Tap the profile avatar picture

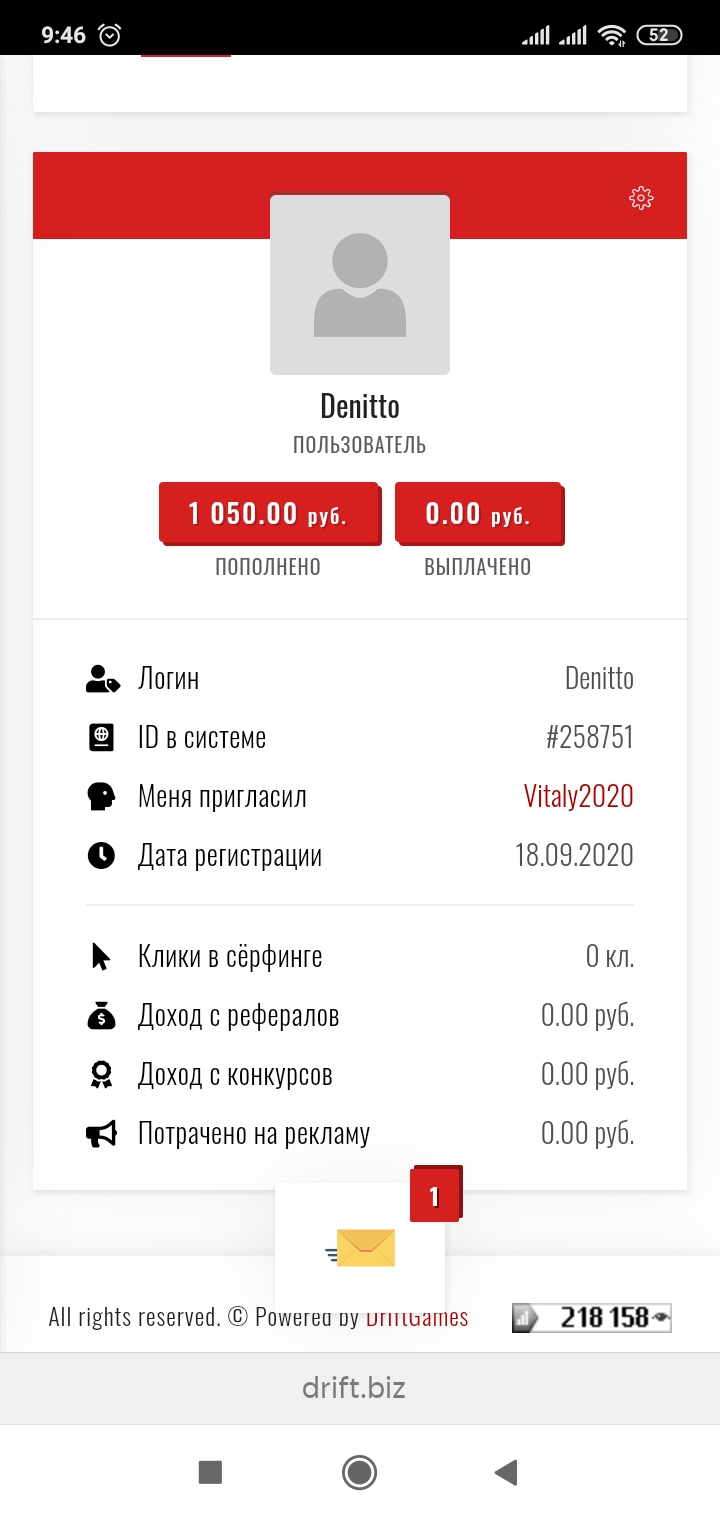point(360,285)
